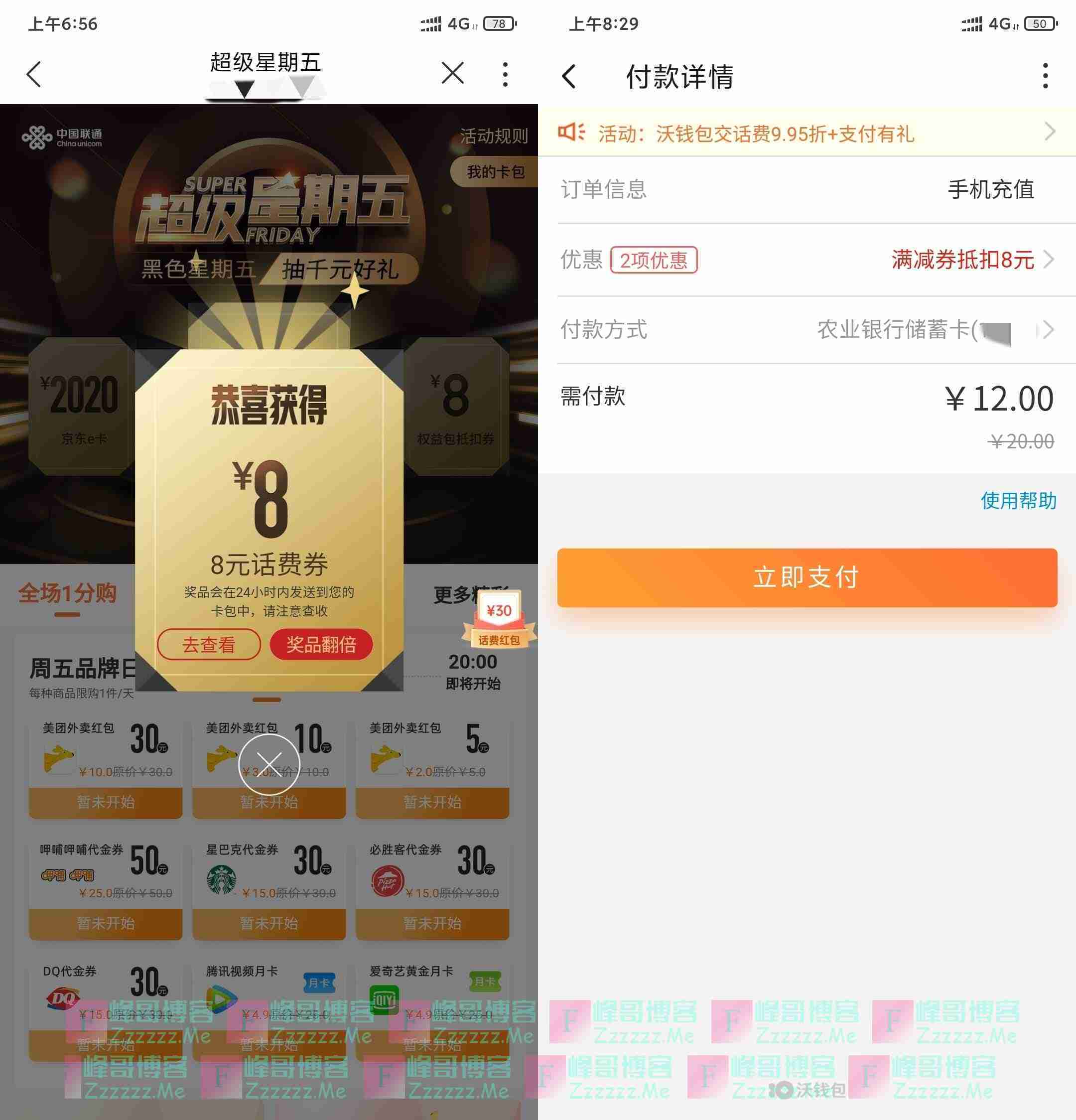The width and height of the screenshot is (1076, 1120).
Task: Open 使用帮助
Action: click(1018, 501)
